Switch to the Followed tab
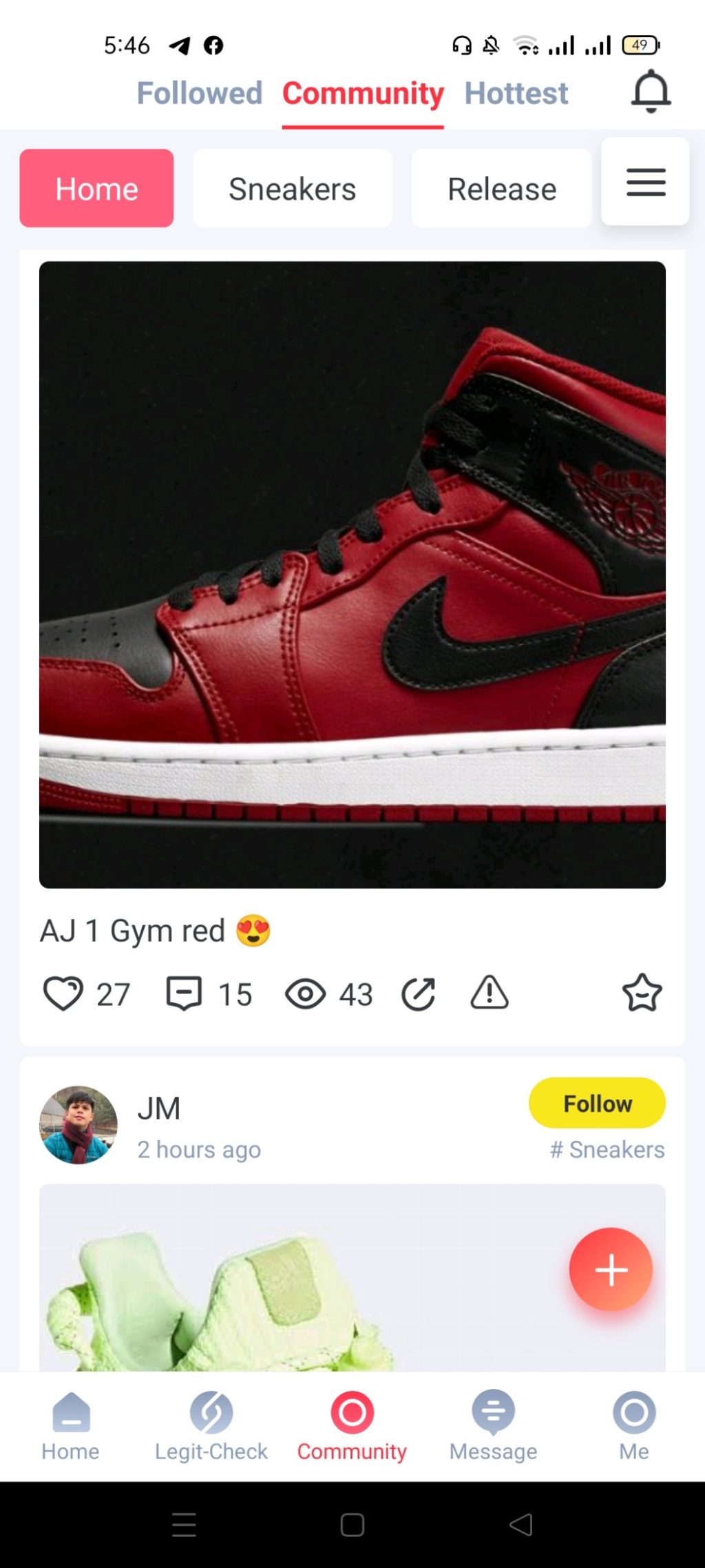 point(200,93)
